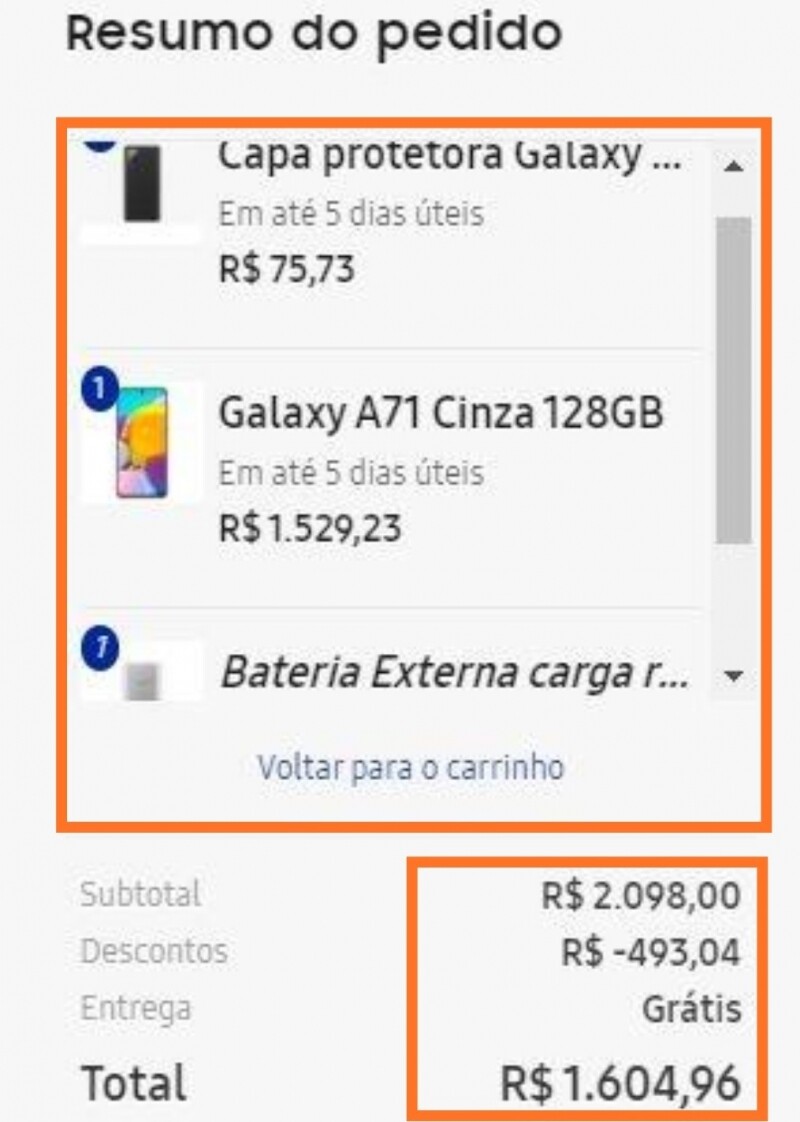Tap the scrollbar's up arrow

(733, 167)
